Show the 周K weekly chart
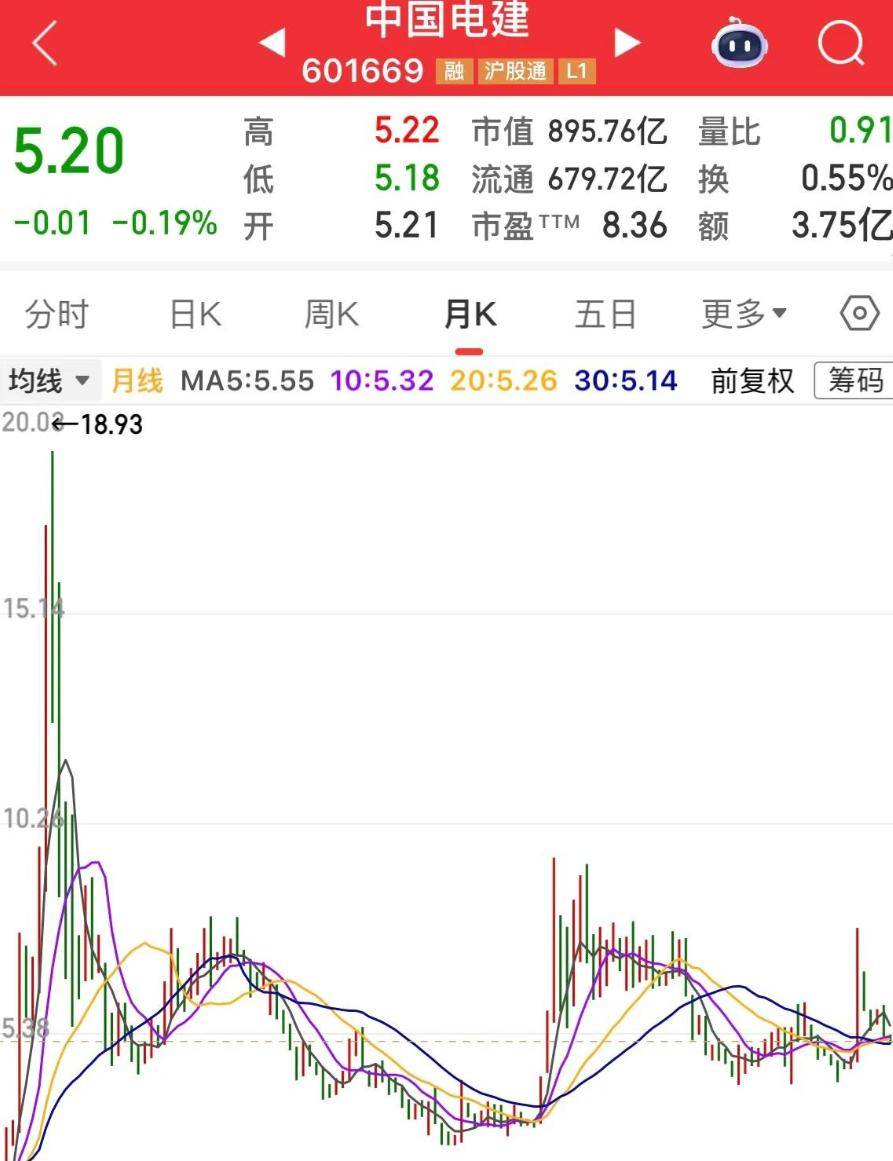The height and width of the screenshot is (1161, 893). pyautogui.click(x=332, y=315)
